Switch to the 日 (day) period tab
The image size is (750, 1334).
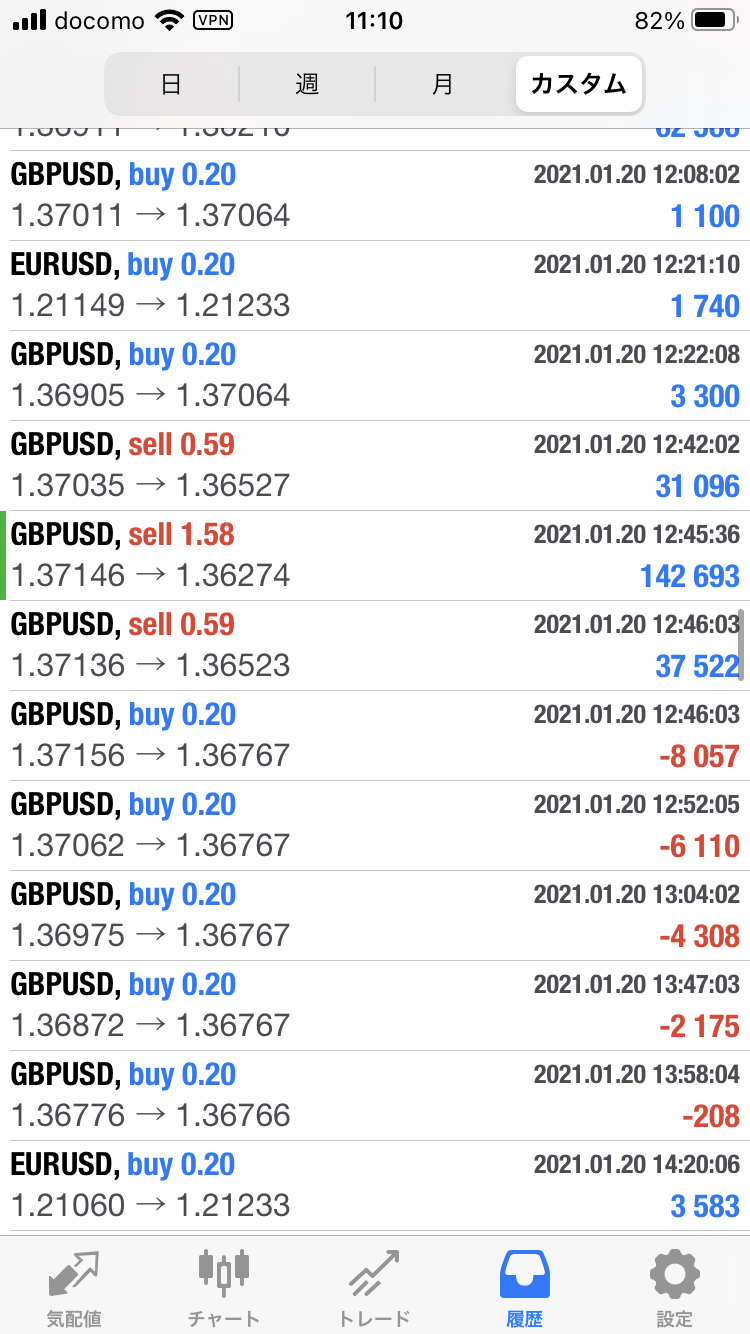tap(171, 84)
